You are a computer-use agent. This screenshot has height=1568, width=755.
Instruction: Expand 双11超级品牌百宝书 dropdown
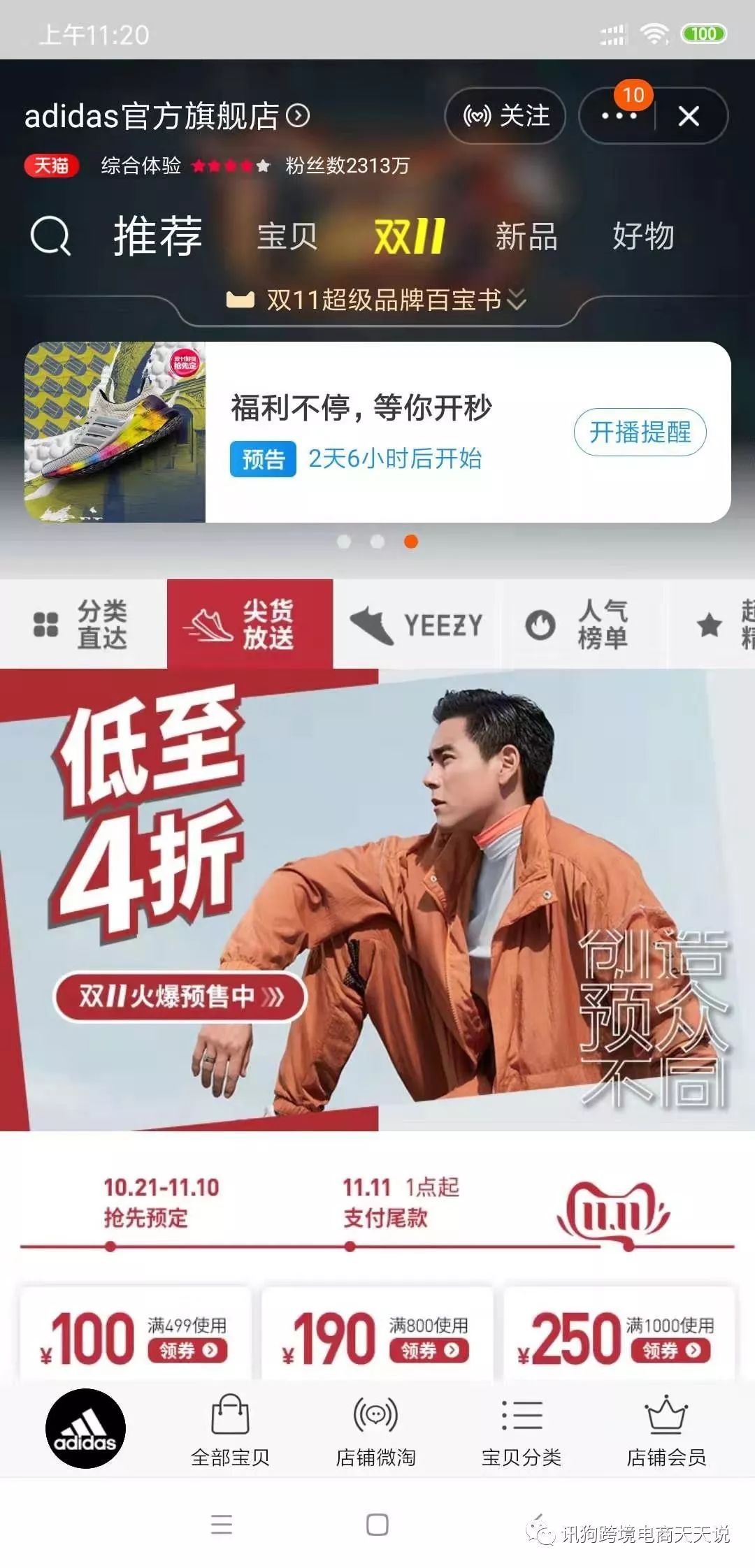377,300
